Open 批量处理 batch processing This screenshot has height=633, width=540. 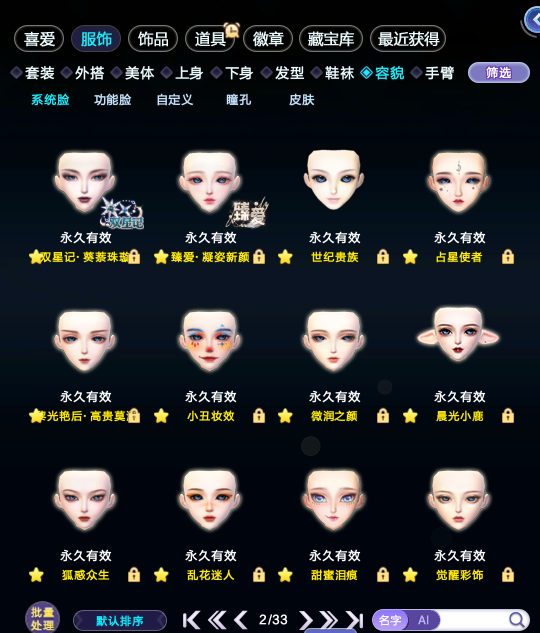pos(42,618)
